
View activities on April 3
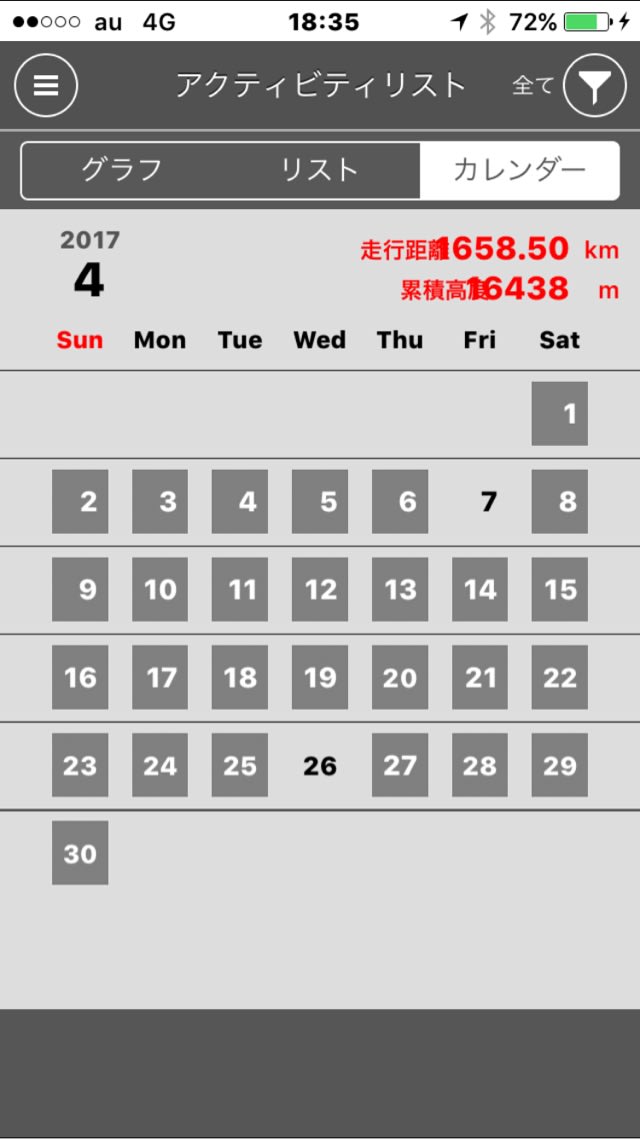[x=160, y=502]
